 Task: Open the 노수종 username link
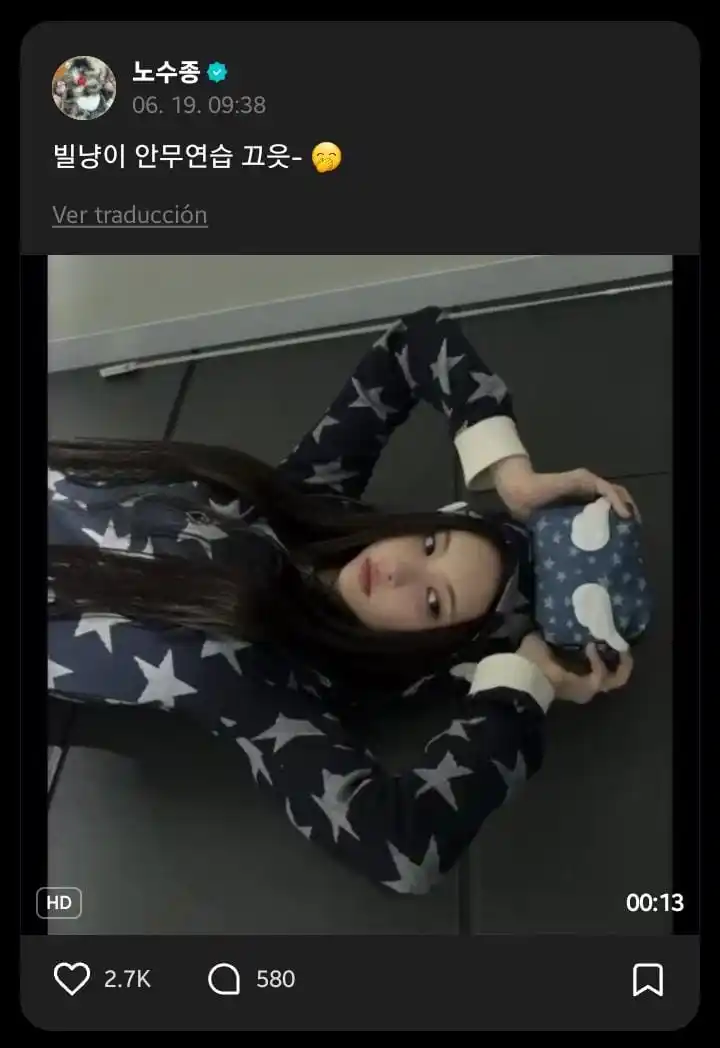pyautogui.click(x=166, y=72)
